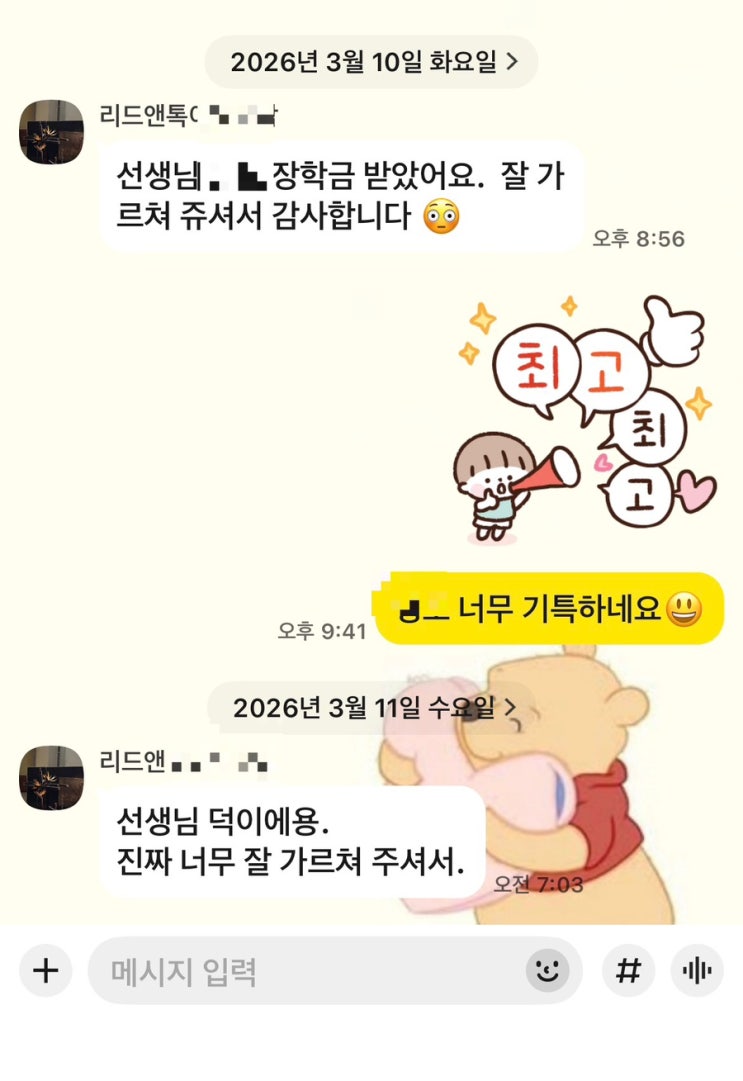
Task: Open the 2026년 3월 10일 화요일 date chip
Action: point(372,62)
